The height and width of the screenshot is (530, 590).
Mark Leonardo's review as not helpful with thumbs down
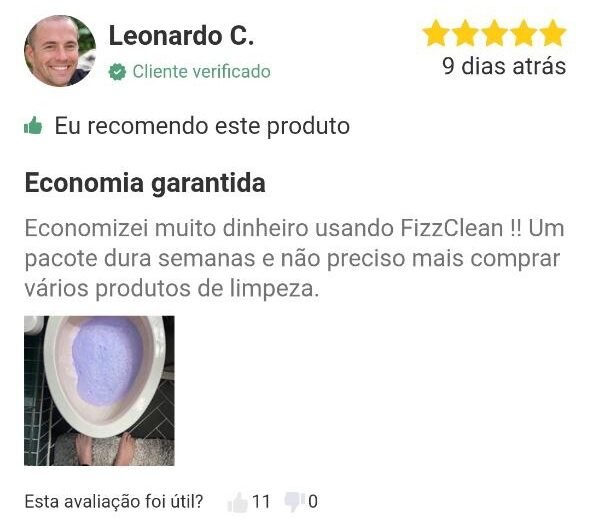(x=294, y=502)
